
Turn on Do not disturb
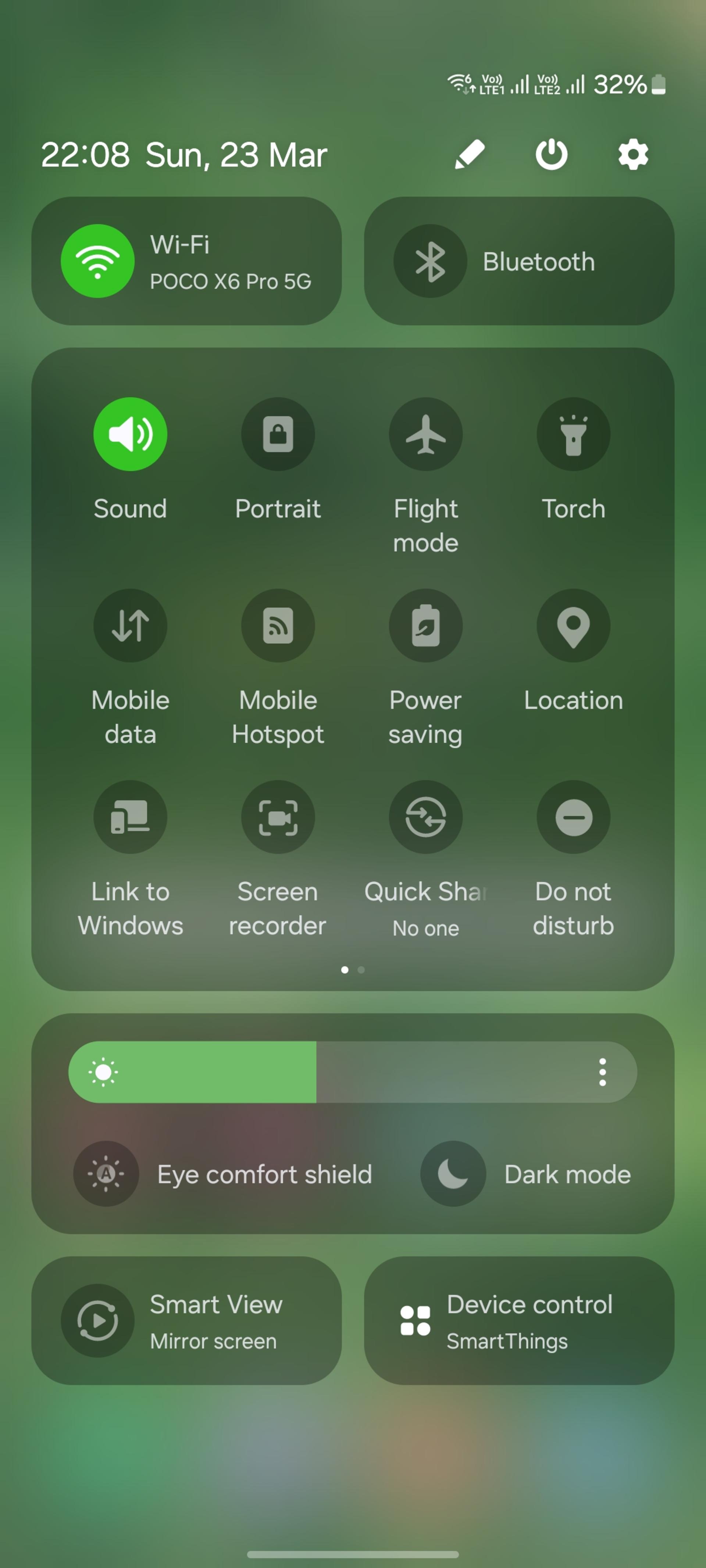[573, 817]
